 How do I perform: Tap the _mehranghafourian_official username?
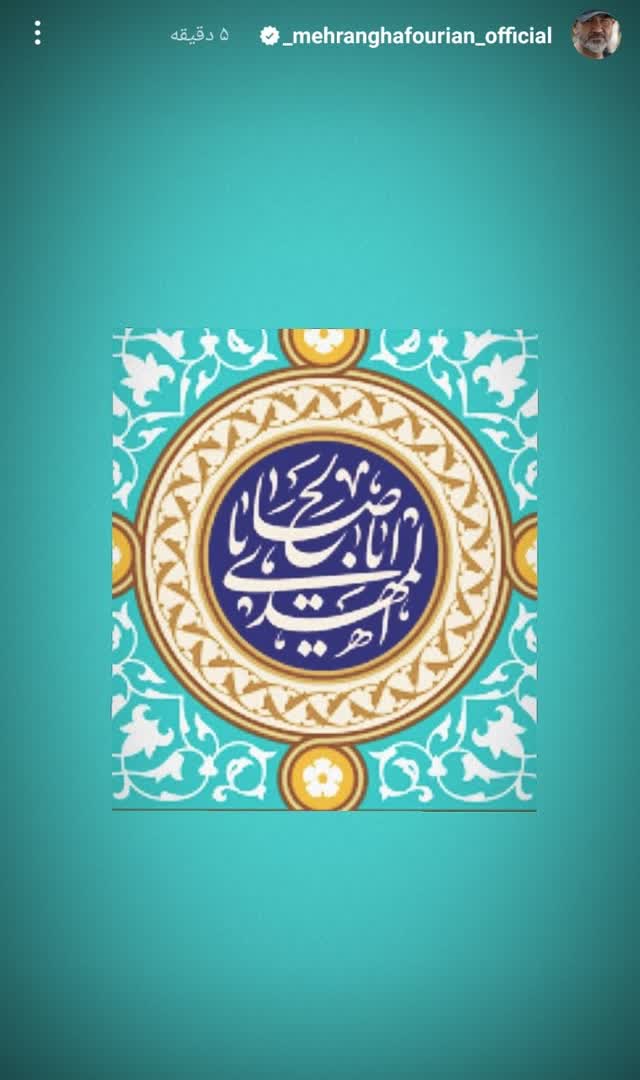(416, 36)
